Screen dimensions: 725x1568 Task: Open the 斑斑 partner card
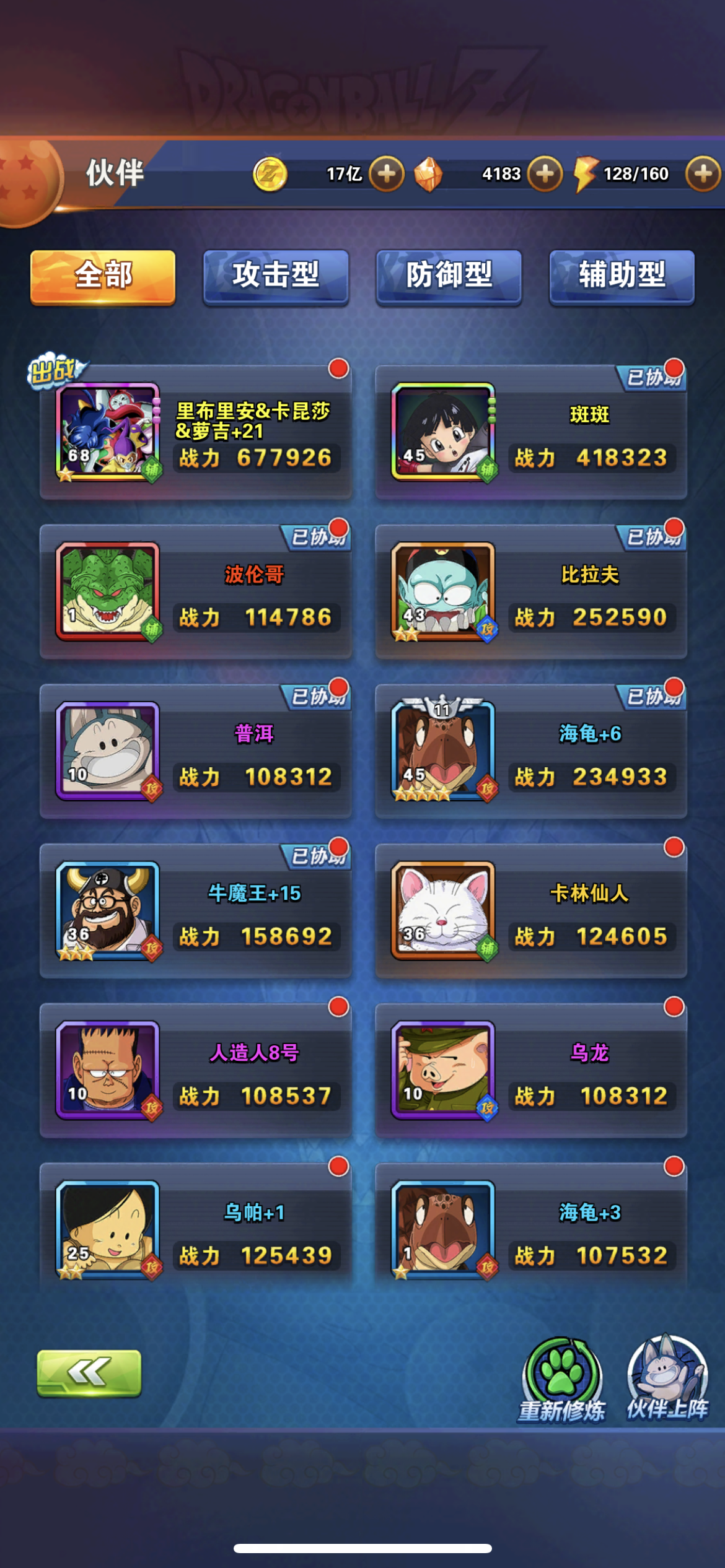pos(531,433)
